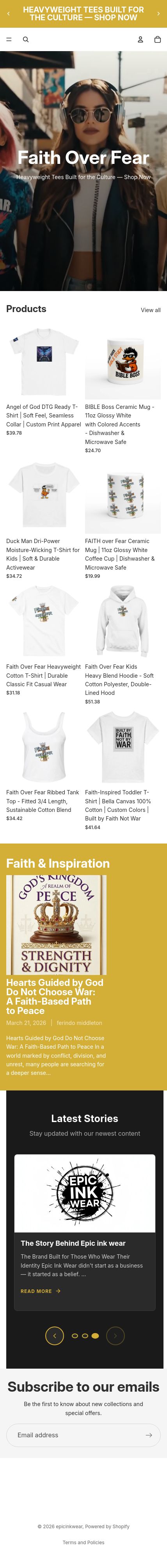Open the shopping cart
The image size is (167, 1568).
point(157,39)
